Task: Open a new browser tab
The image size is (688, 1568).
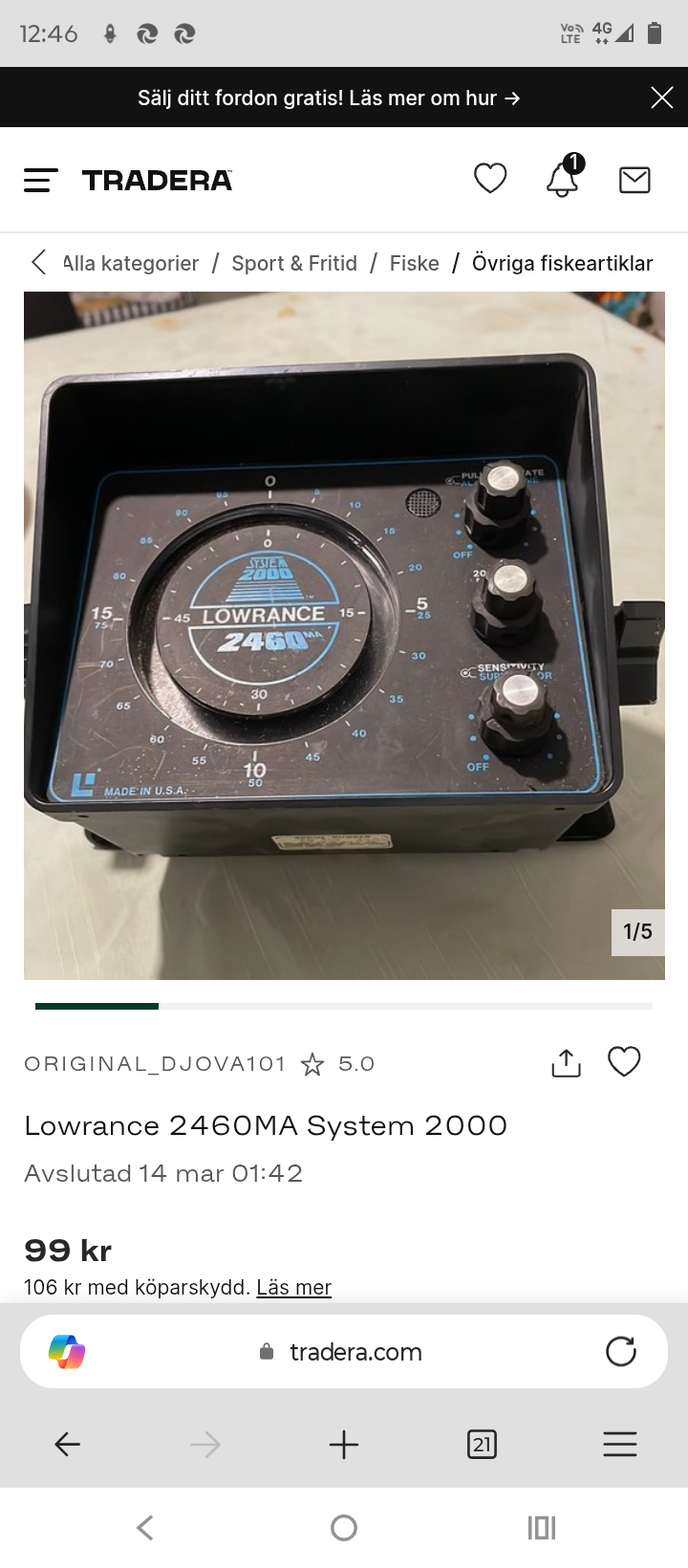Action: pos(344,1444)
